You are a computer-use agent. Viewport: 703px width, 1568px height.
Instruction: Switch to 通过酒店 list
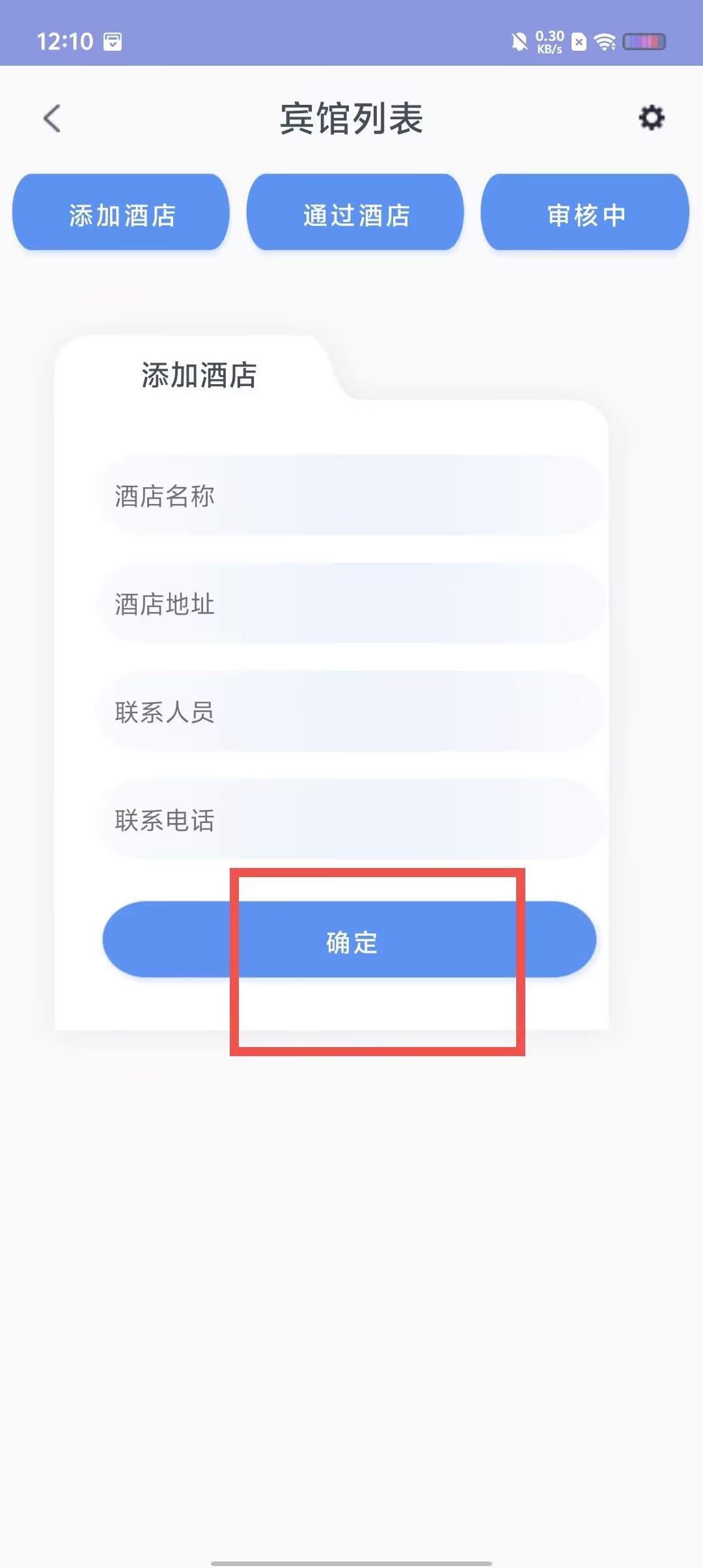[x=355, y=212]
